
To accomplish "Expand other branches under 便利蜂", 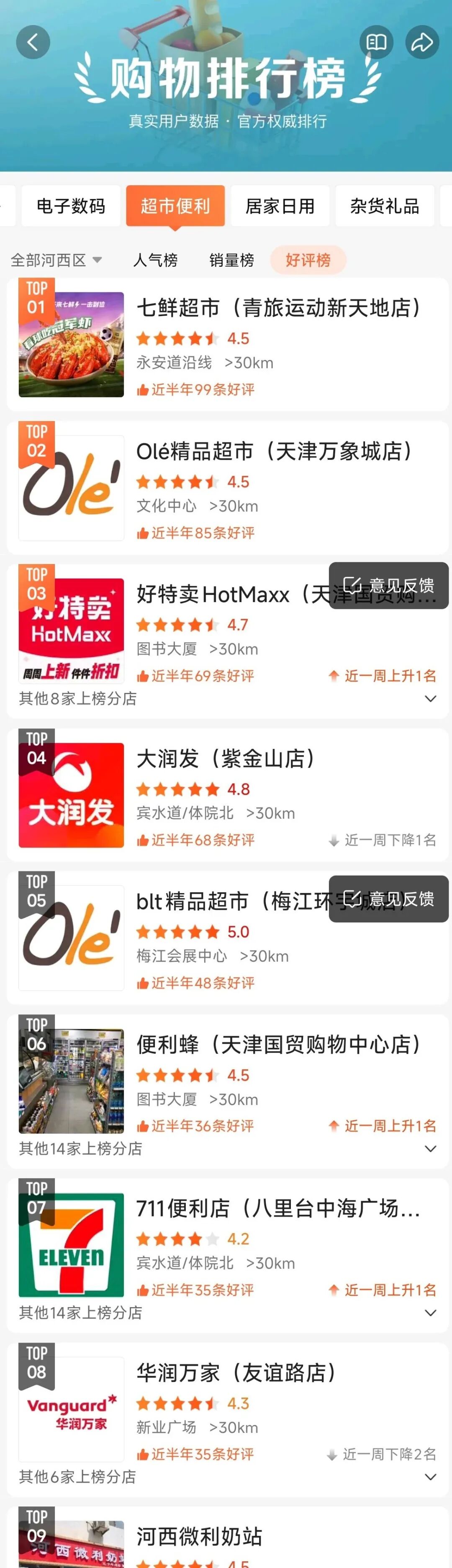I will tap(430, 1149).
